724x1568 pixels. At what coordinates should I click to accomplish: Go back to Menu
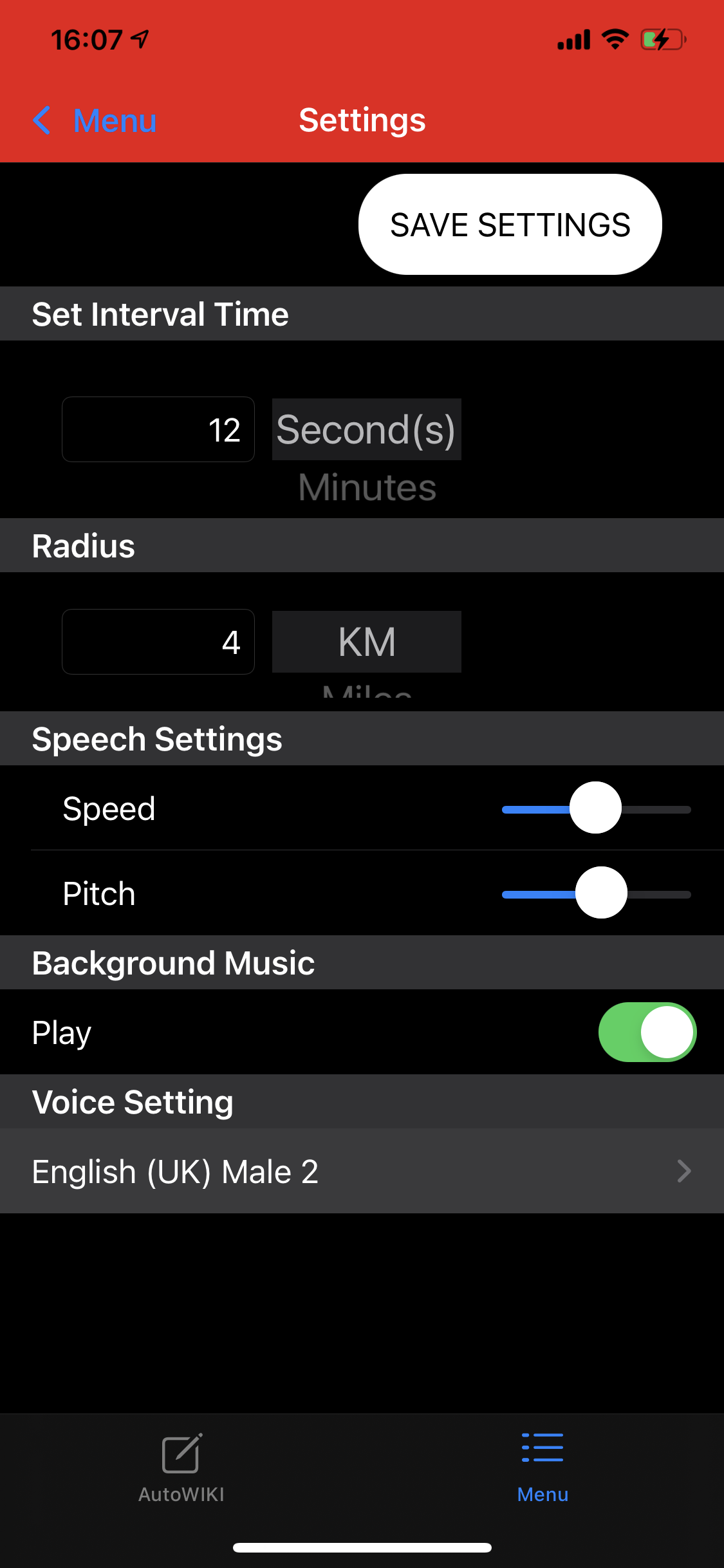95,120
